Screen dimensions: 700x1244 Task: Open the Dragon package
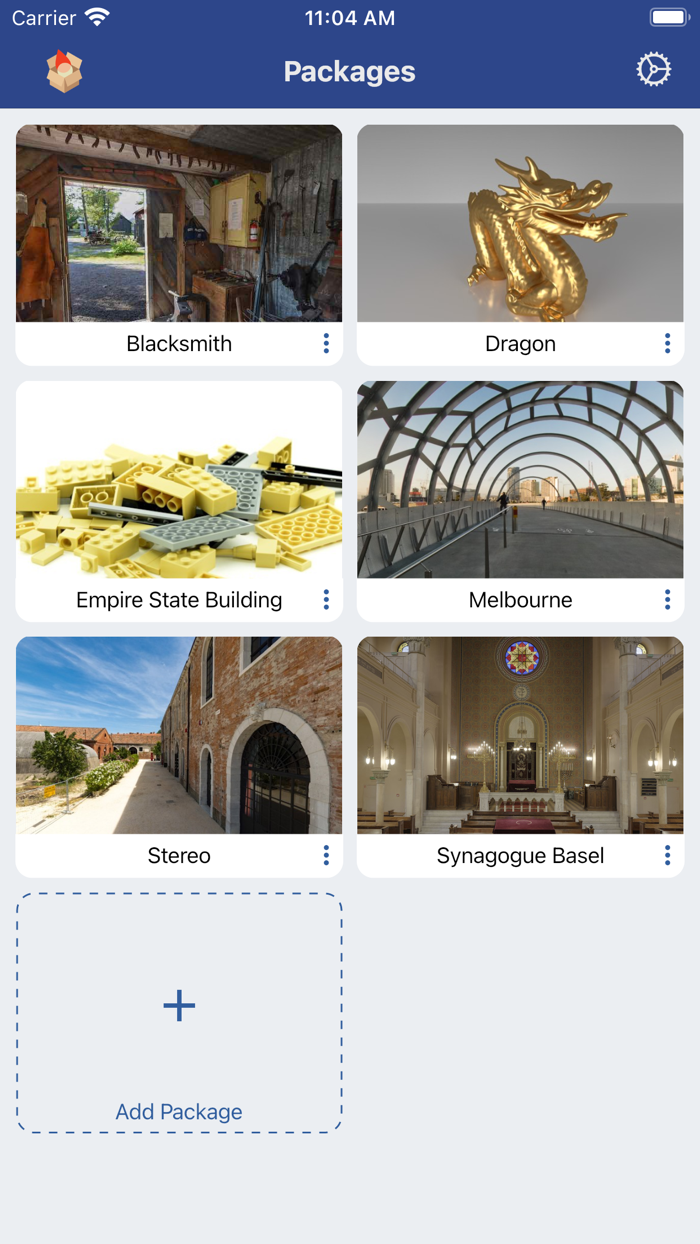pos(520,223)
